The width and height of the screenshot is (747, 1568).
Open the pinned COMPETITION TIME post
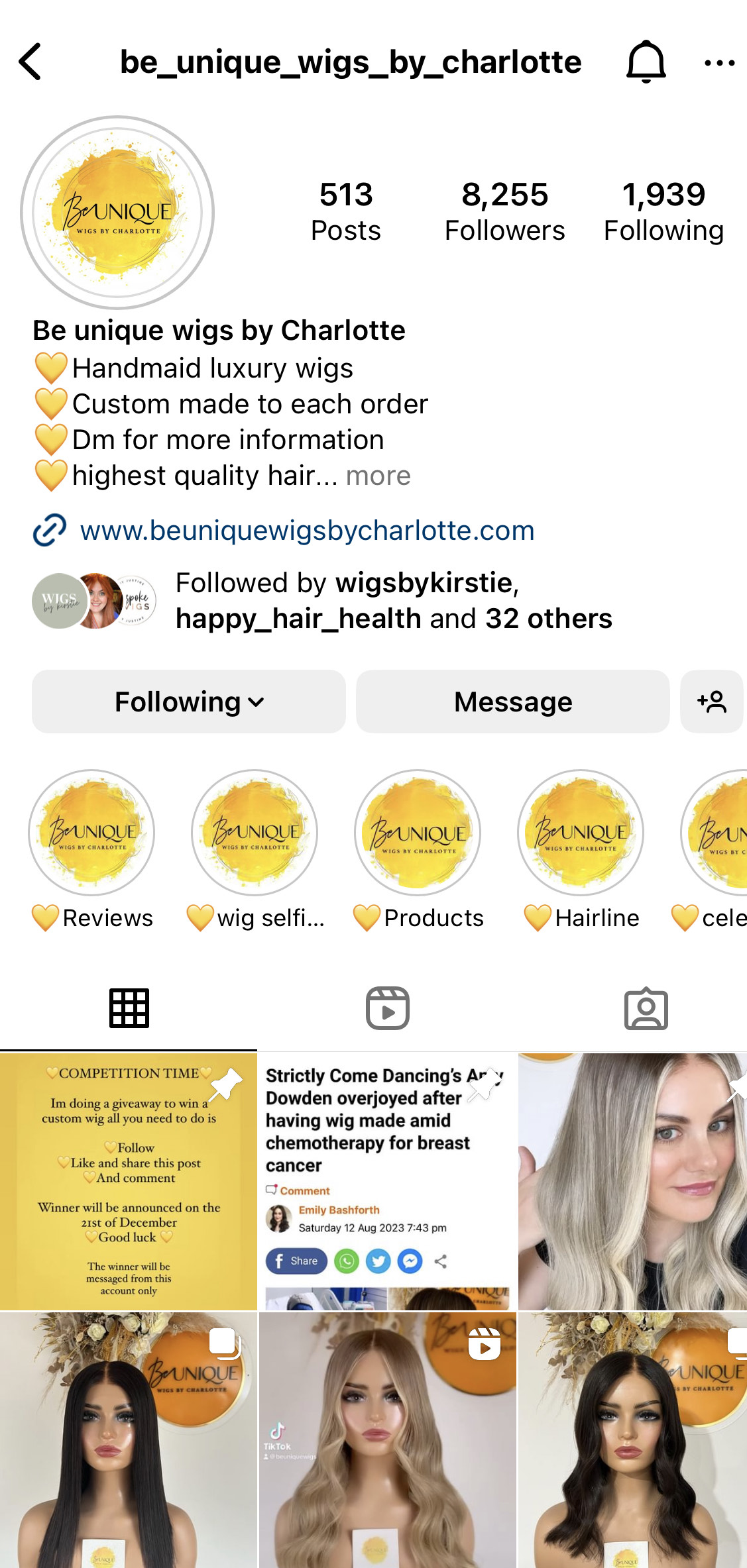[128, 1181]
